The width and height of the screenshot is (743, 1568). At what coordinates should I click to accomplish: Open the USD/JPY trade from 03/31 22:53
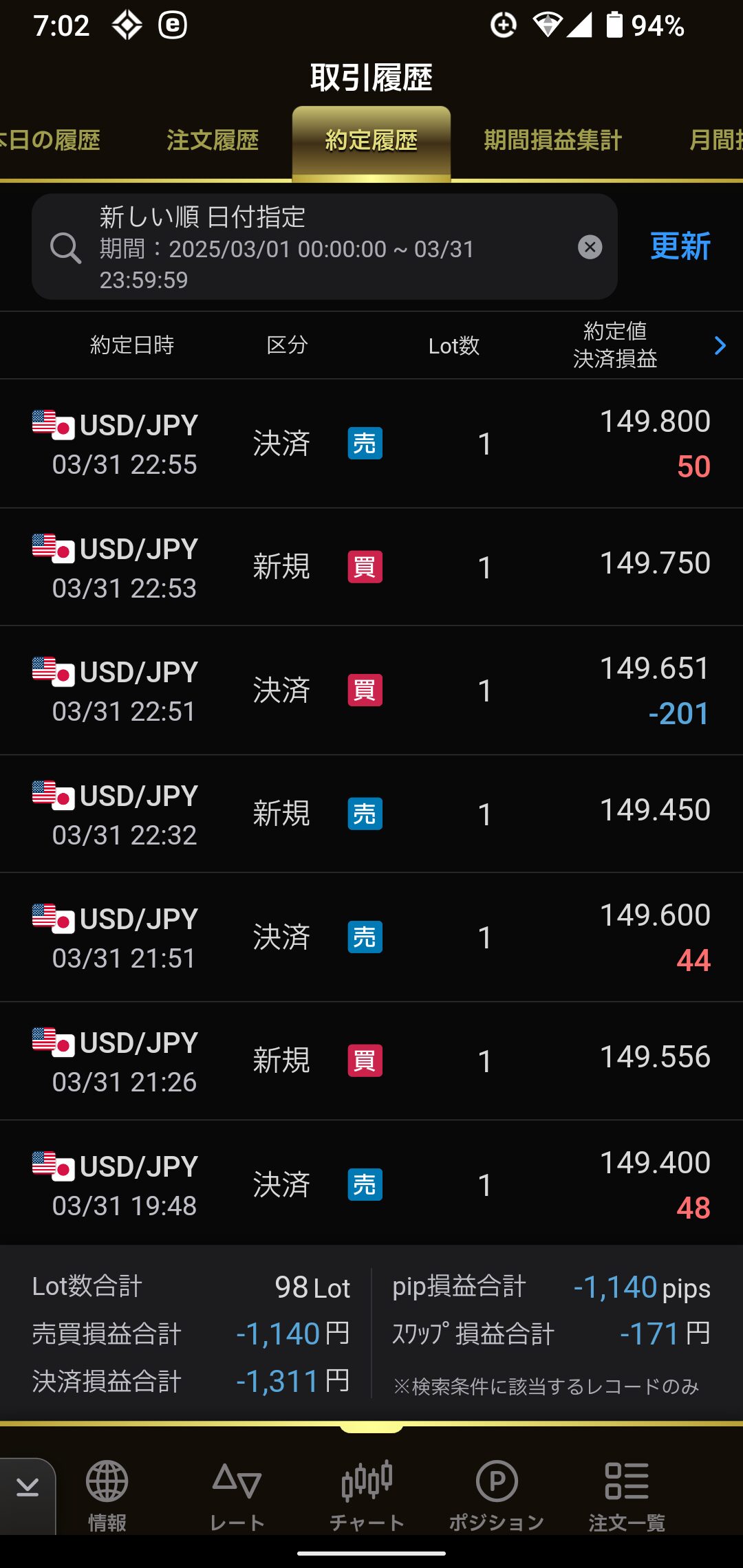coord(371,567)
